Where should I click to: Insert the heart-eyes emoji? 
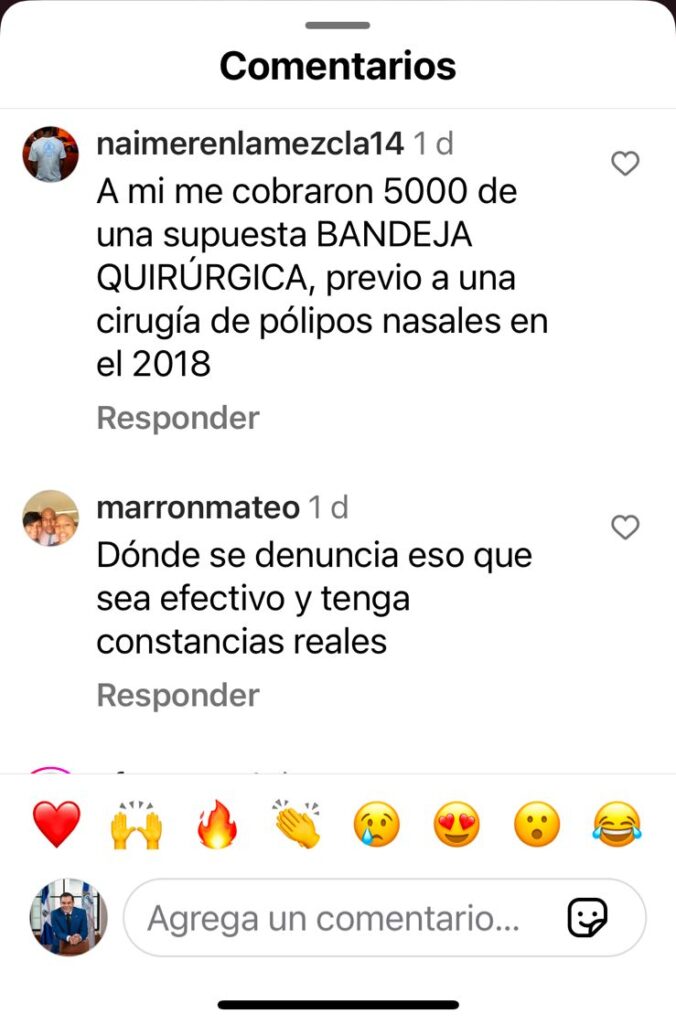(457, 826)
